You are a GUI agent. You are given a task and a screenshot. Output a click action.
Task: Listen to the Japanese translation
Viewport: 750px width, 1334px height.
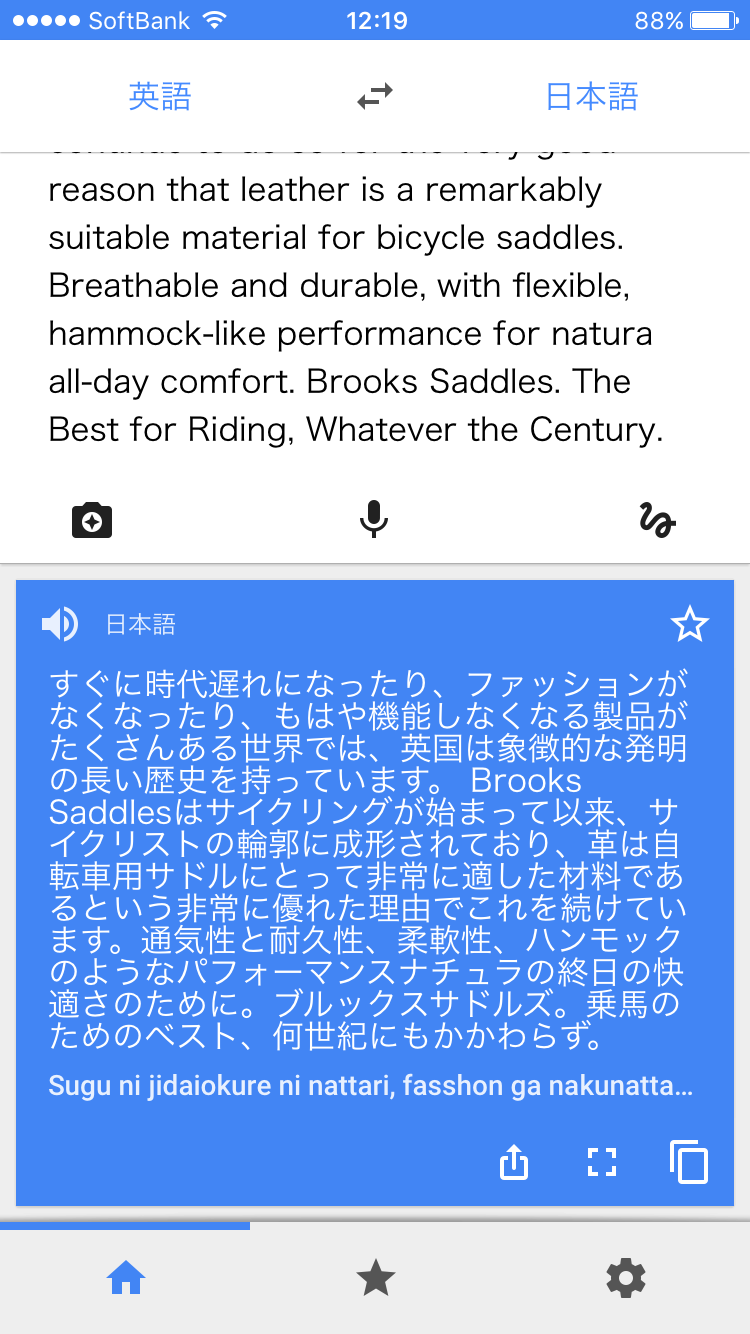point(59,625)
